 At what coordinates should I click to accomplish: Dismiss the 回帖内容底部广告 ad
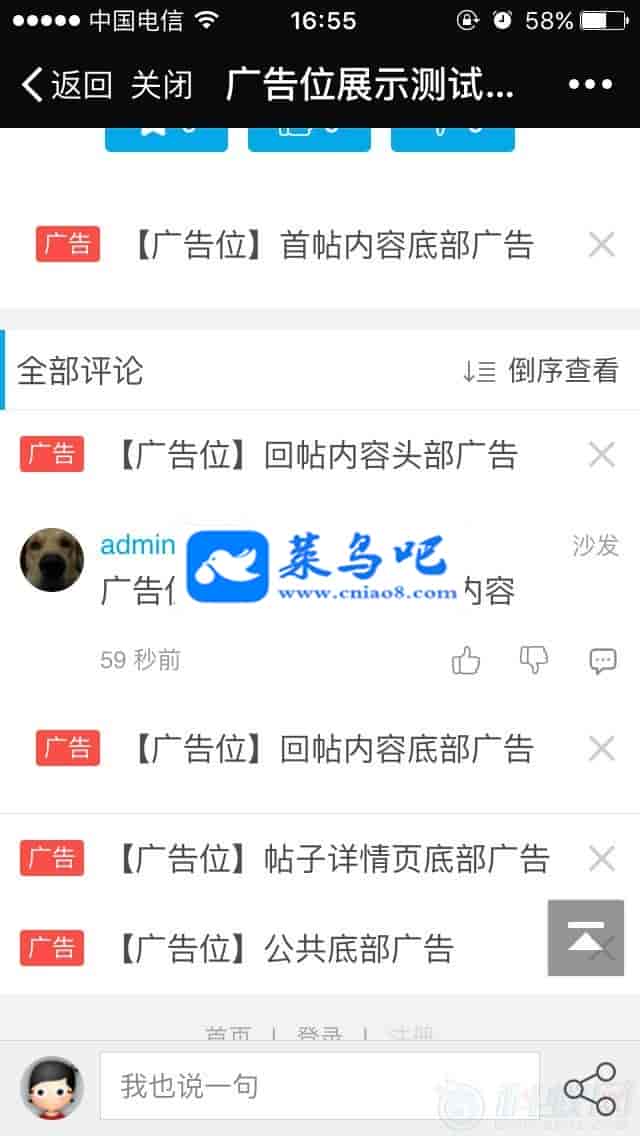(x=601, y=749)
